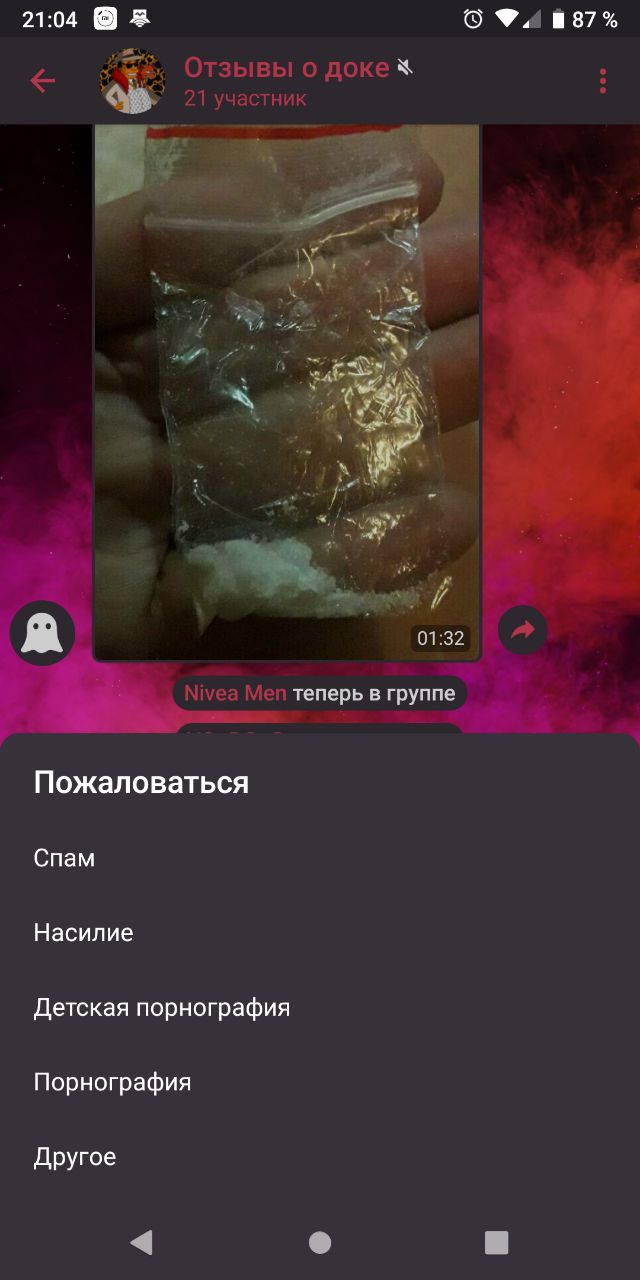Play the 01:32 video message
Screen dimensions: 640x1280
287,390
